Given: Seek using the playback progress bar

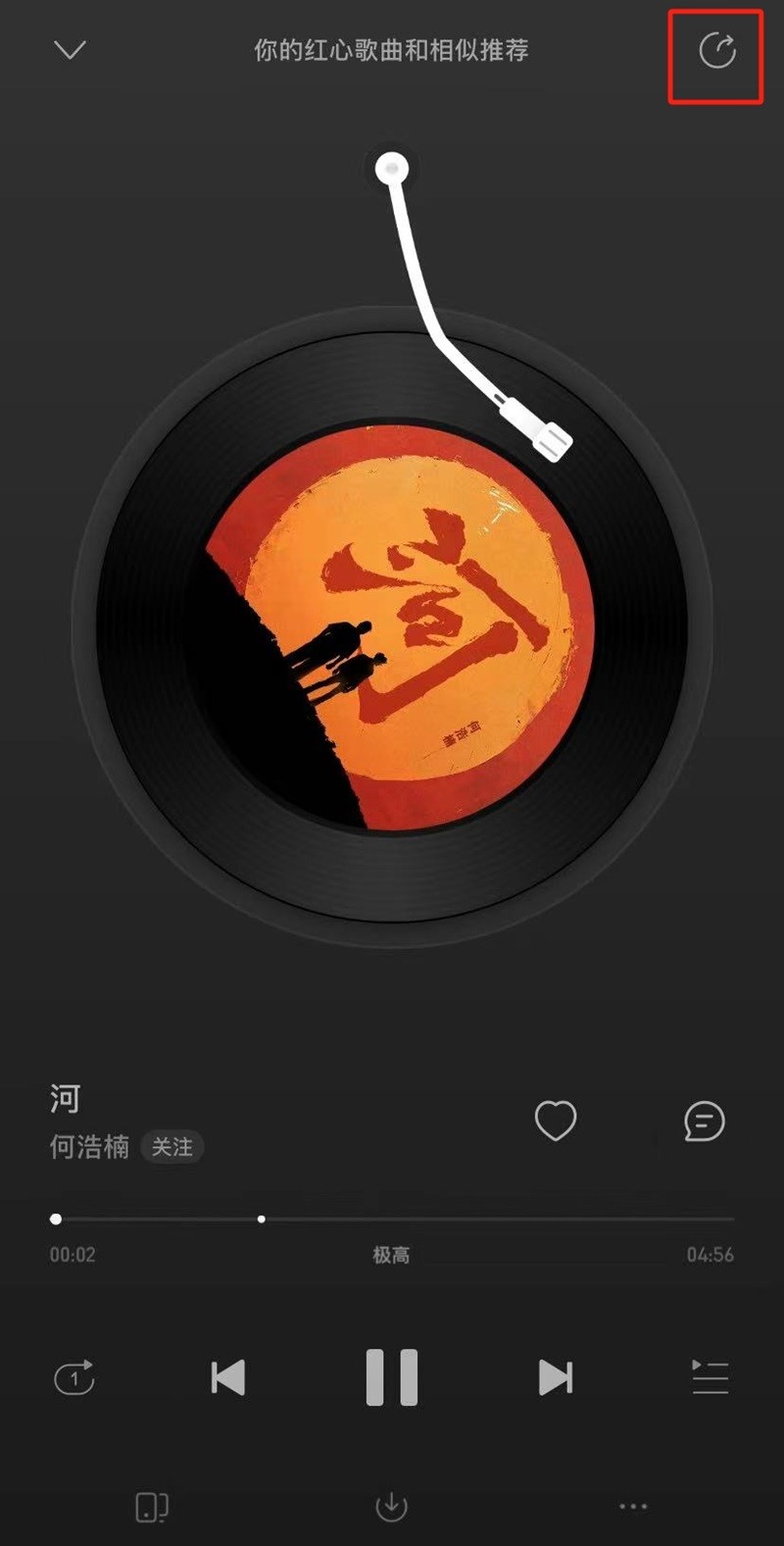Looking at the screenshot, I should 392,1219.
